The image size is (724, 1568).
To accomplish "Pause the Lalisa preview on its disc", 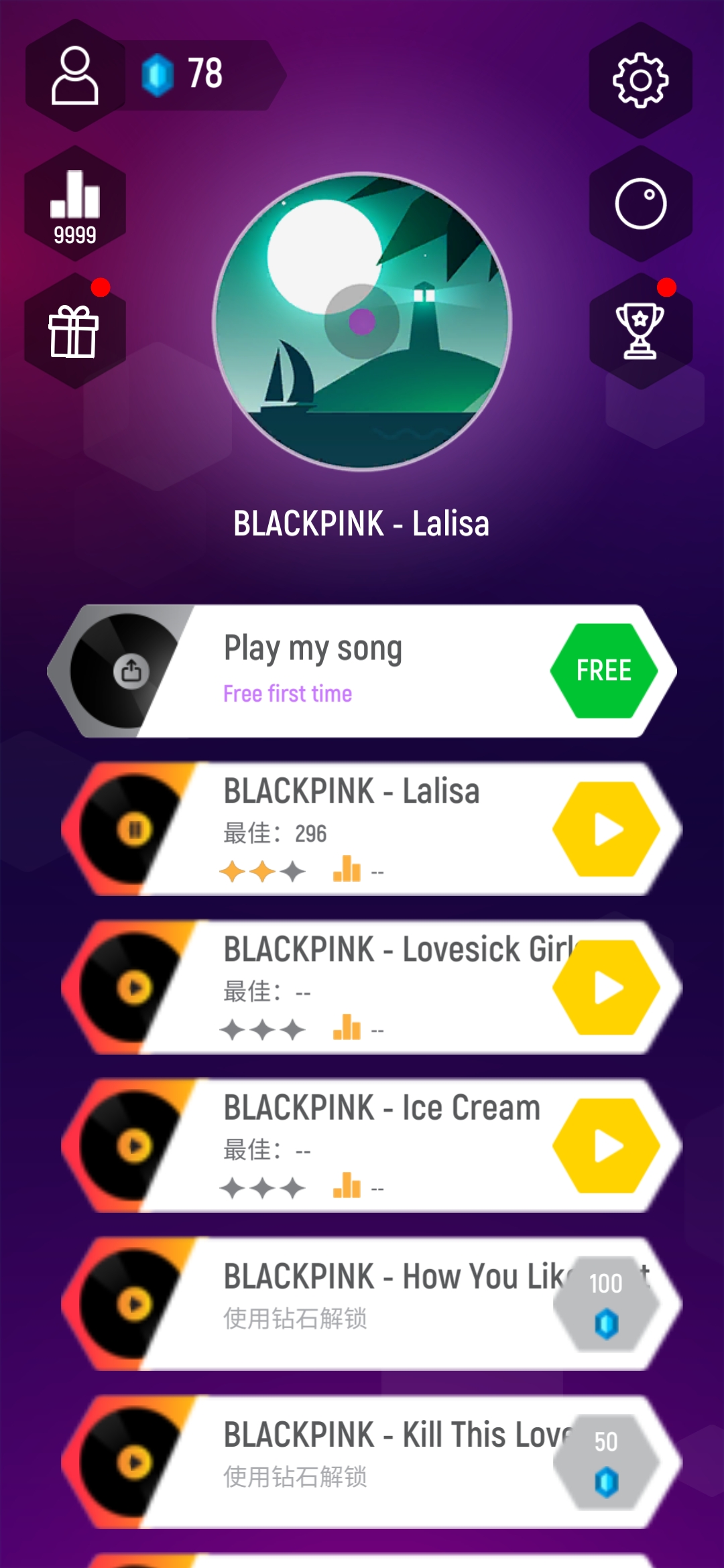I will coord(135,830).
